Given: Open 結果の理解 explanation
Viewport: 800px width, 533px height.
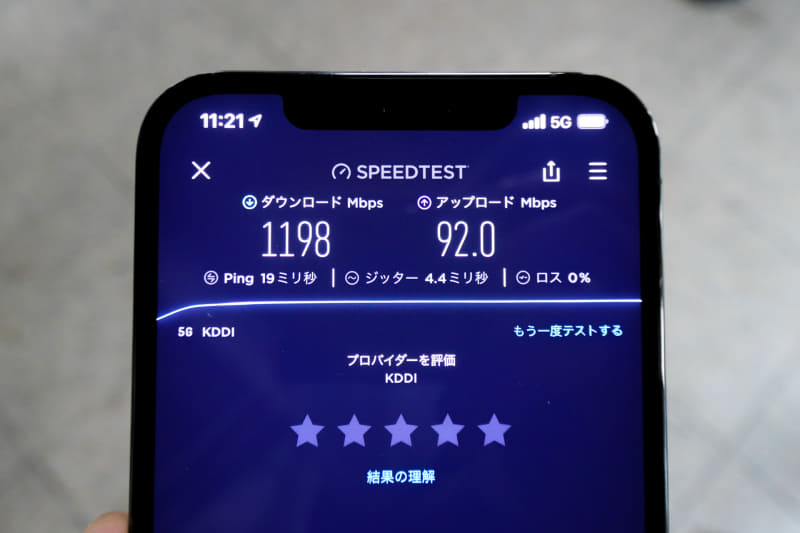Looking at the screenshot, I should 400,477.
